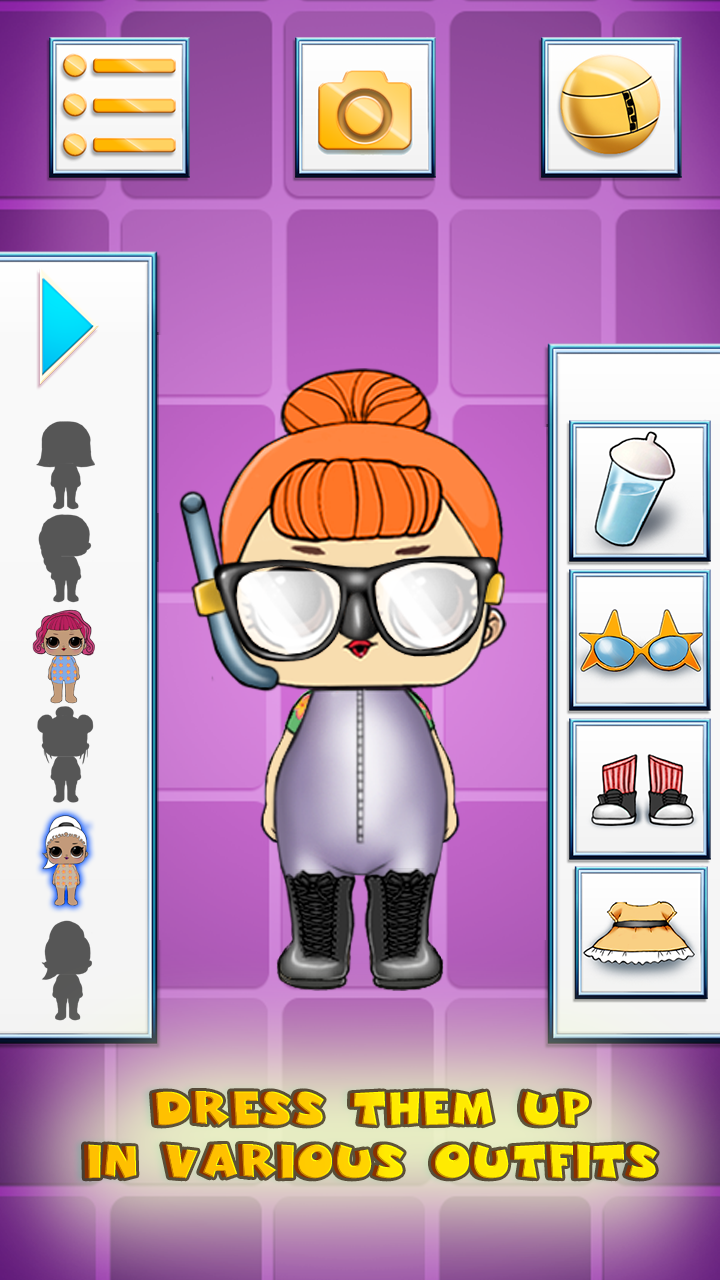Tap the blue arrow on the doll panel
The image size is (720, 1280).
pyautogui.click(x=67, y=326)
